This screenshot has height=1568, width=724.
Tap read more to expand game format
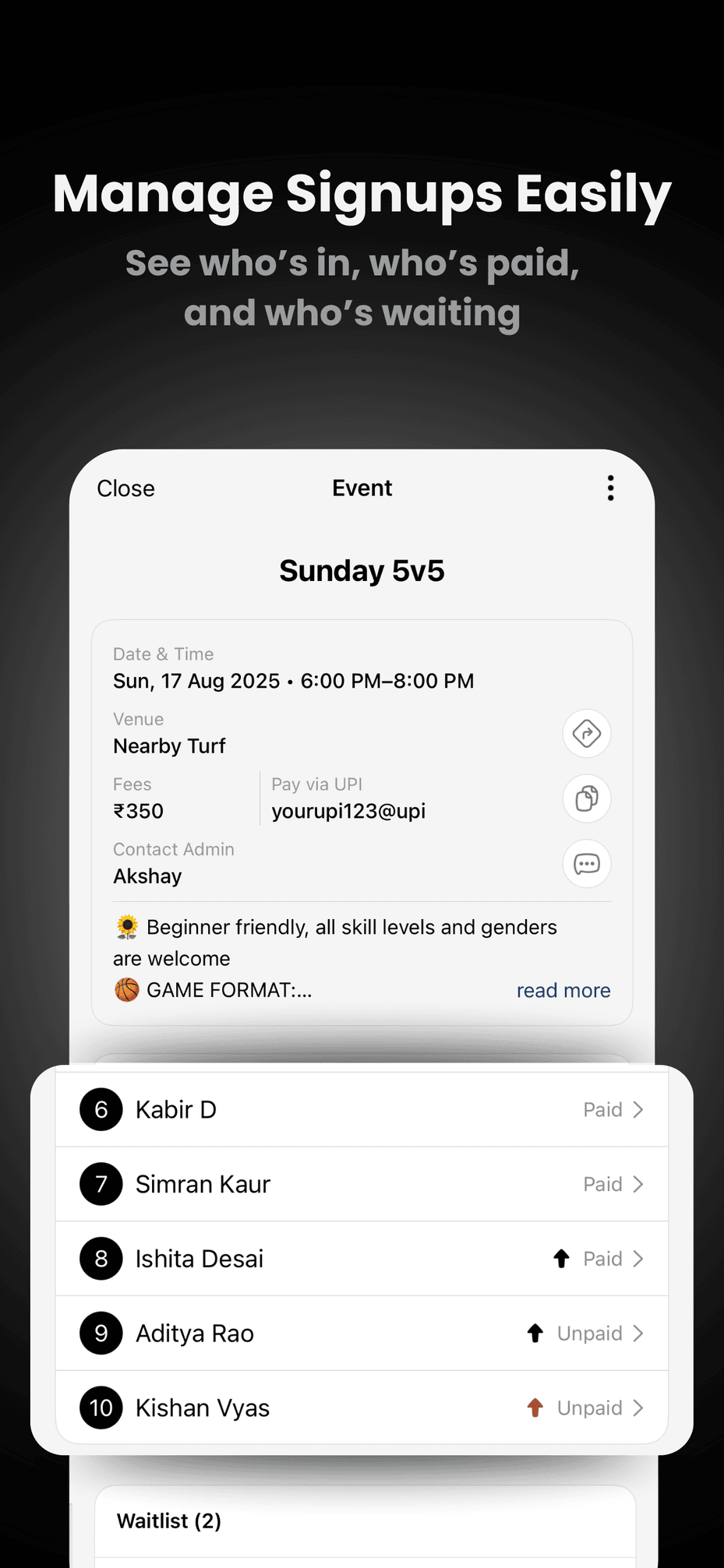pos(563,989)
